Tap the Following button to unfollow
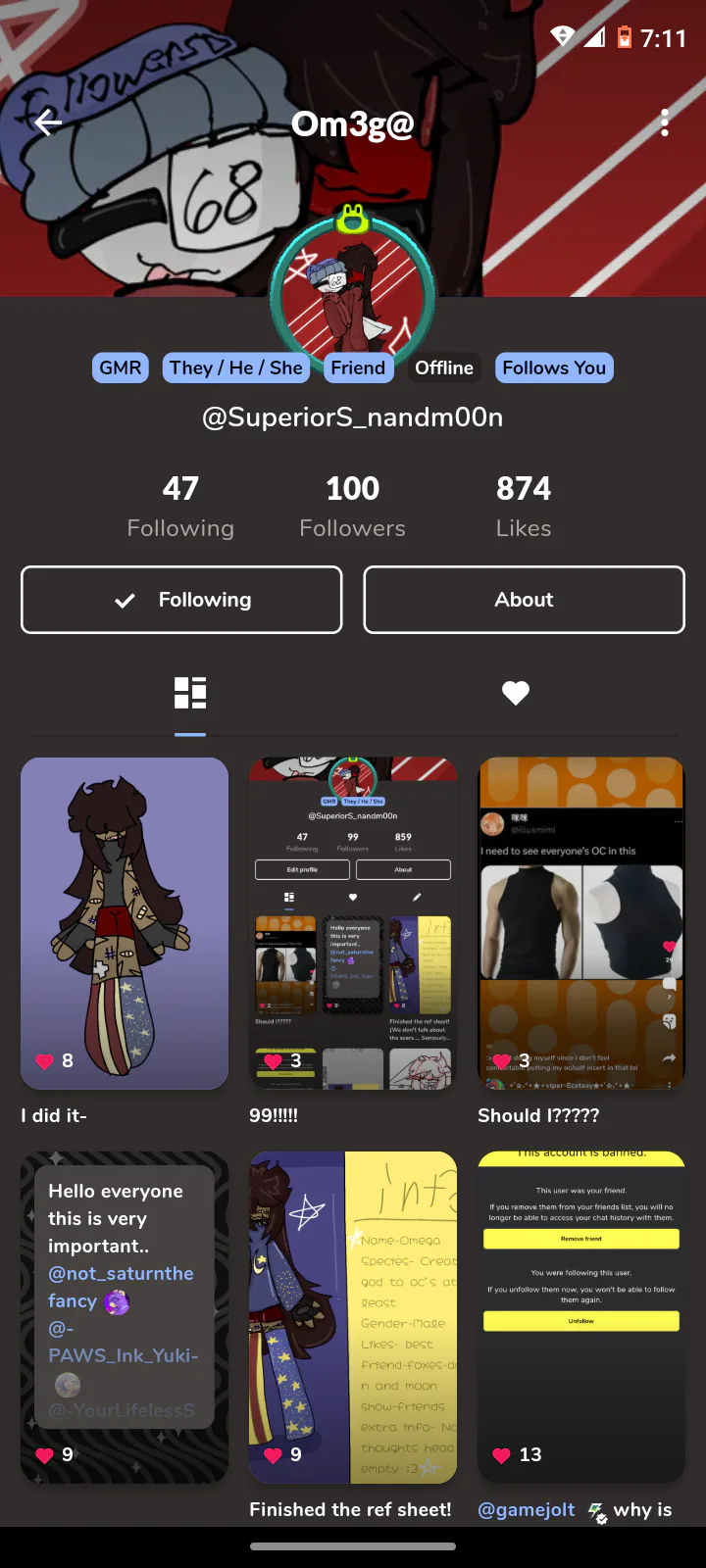 click(181, 600)
